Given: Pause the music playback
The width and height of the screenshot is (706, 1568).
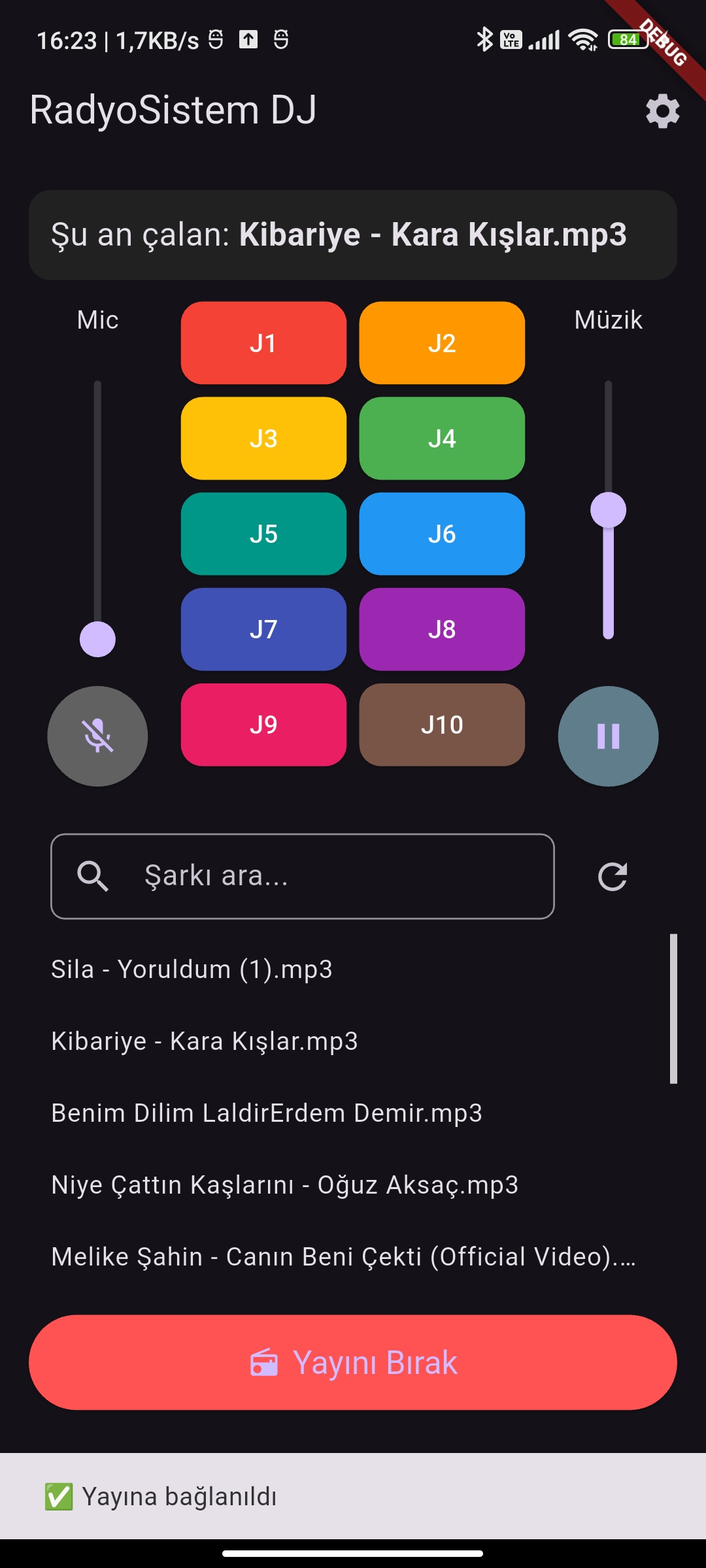Looking at the screenshot, I should click(608, 736).
